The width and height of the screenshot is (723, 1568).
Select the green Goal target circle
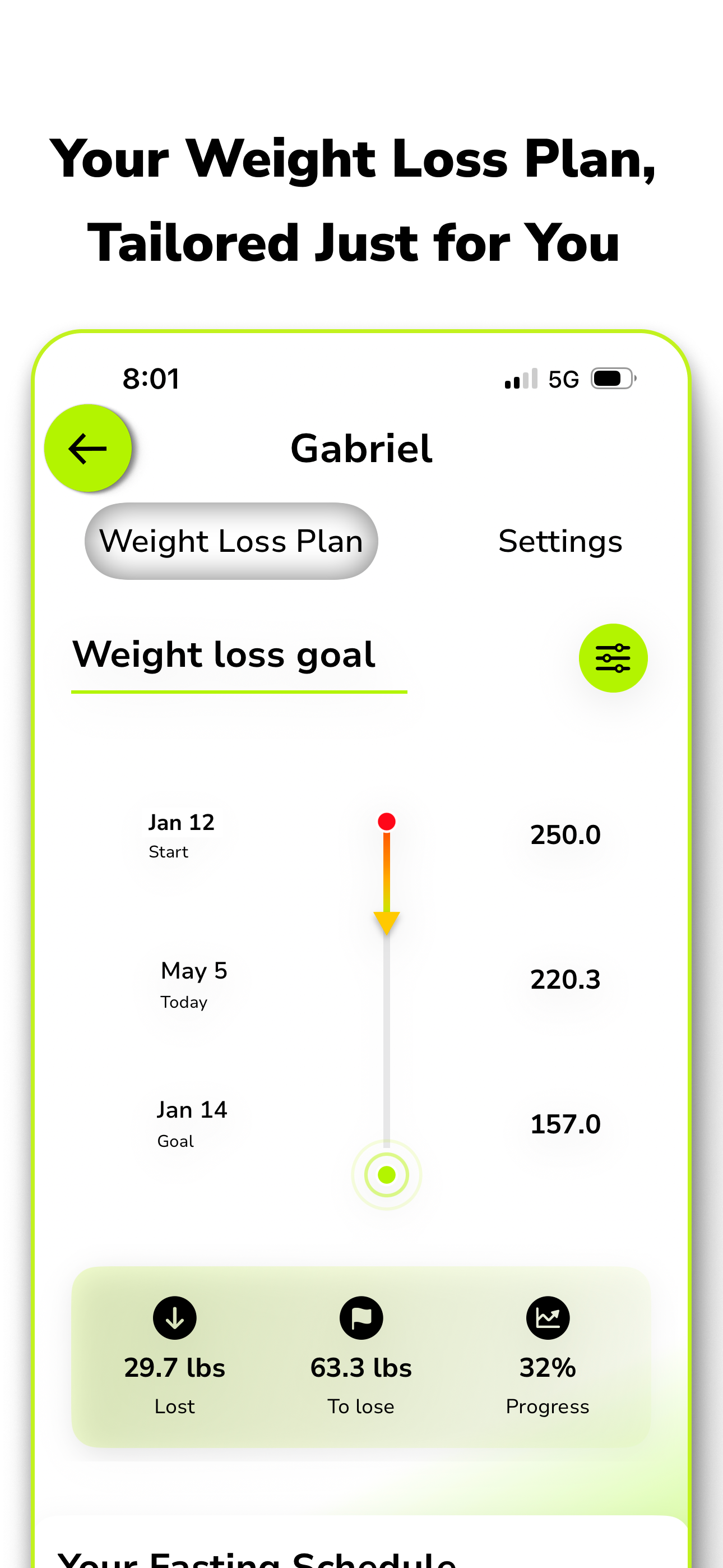tap(387, 1175)
